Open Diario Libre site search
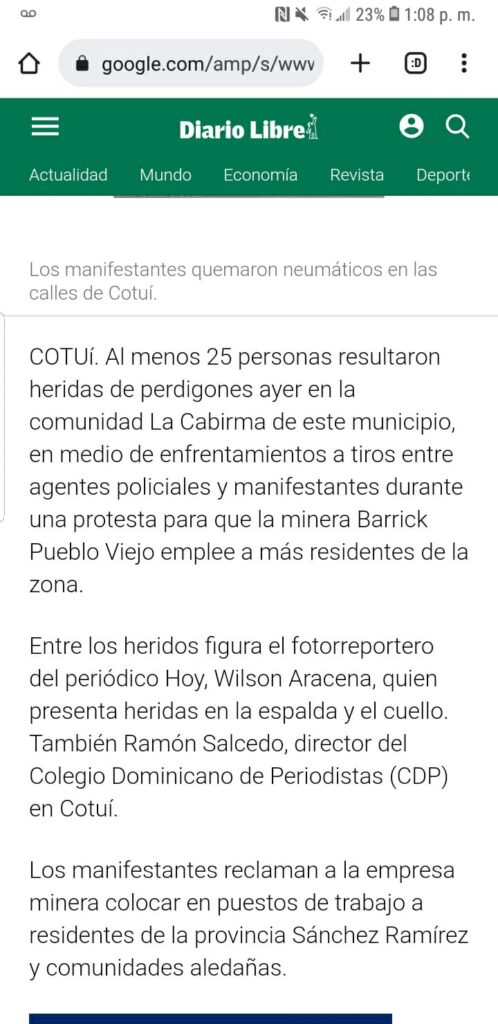Viewport: 498px width, 1024px height. (458, 127)
